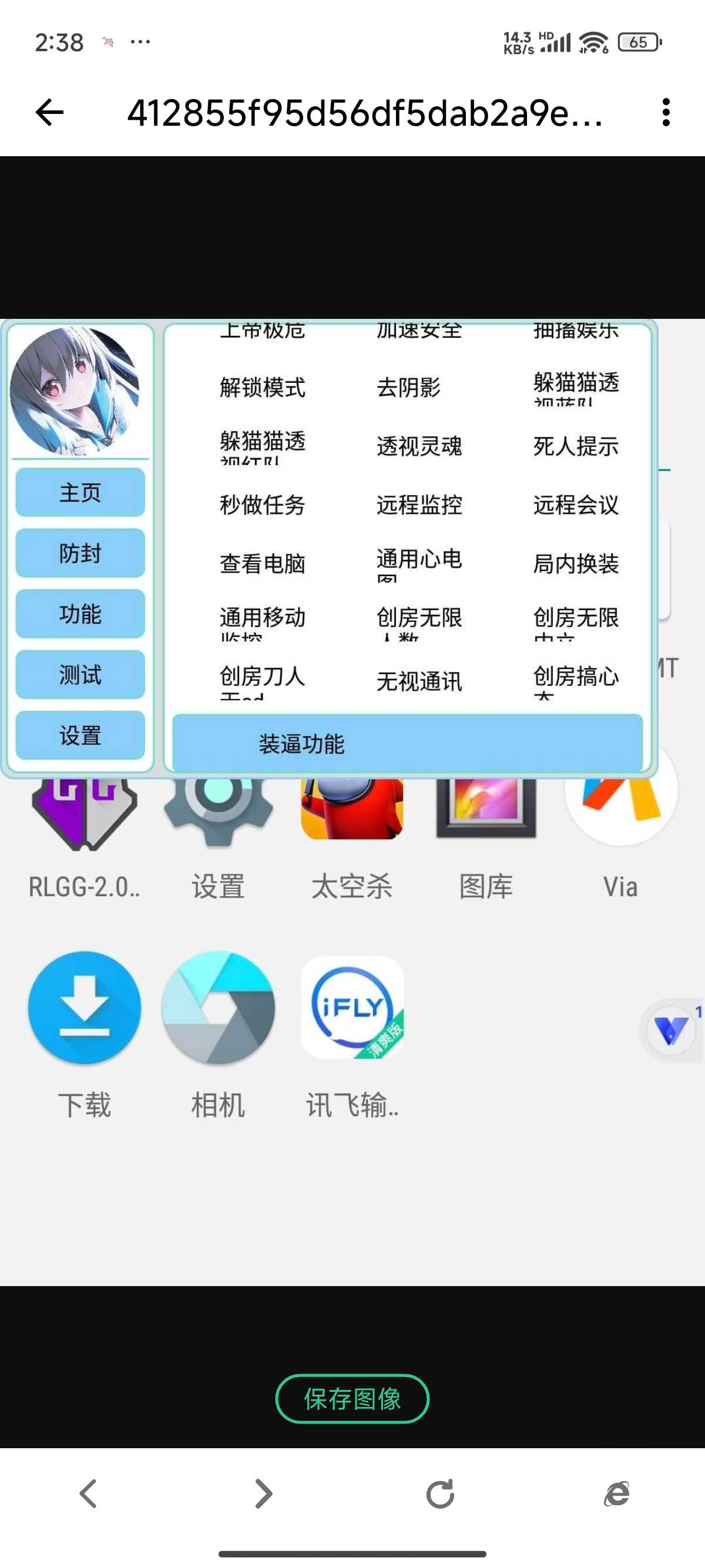Go back with the bottom left chevron
This screenshot has height=1568, width=705.
click(x=89, y=1493)
